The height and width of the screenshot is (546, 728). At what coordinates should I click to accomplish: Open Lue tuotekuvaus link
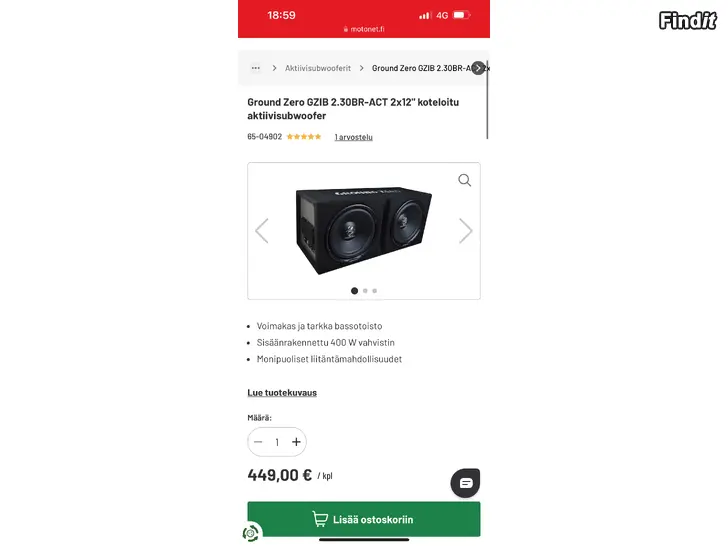[x=282, y=392]
